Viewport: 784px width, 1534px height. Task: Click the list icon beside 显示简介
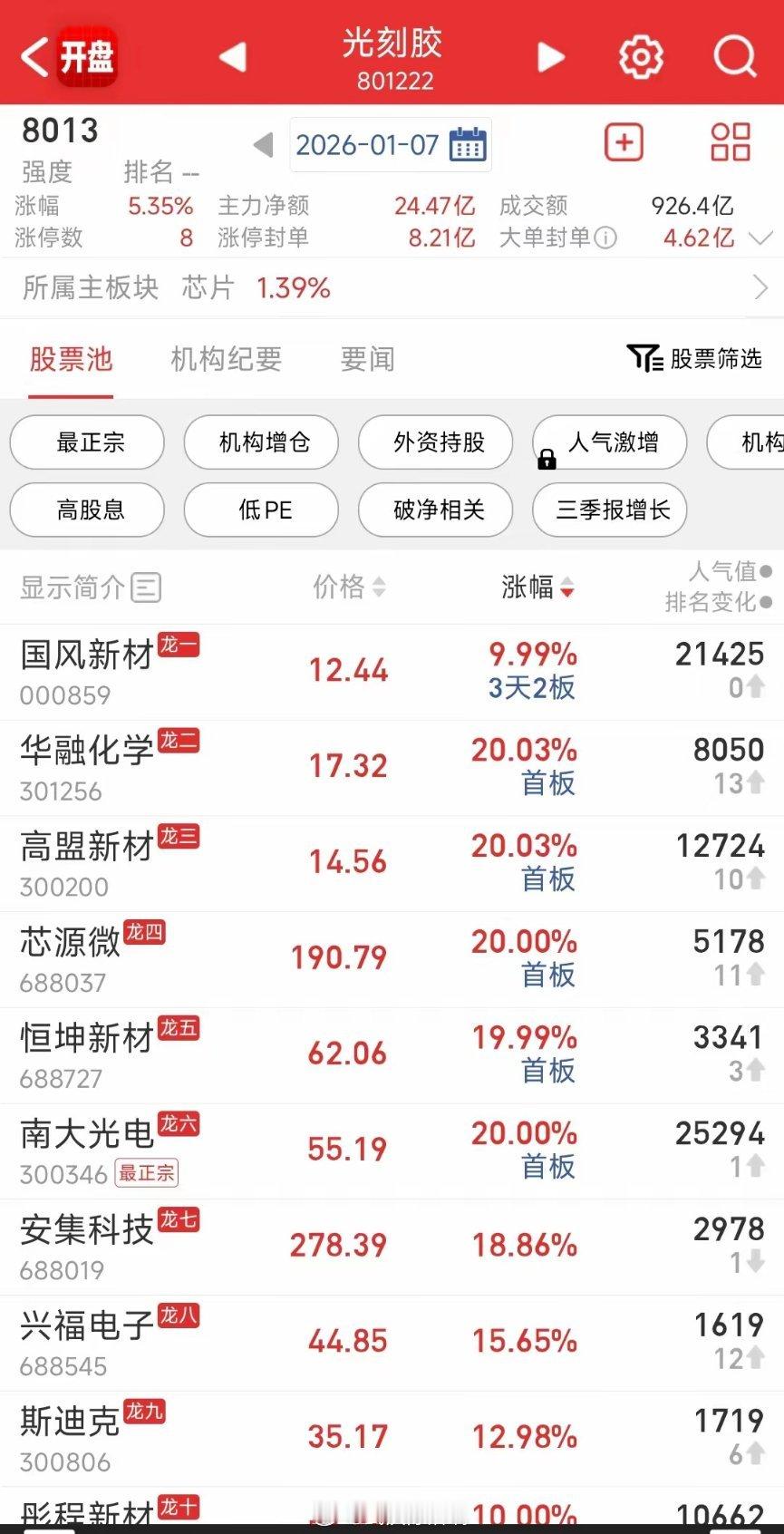[147, 587]
